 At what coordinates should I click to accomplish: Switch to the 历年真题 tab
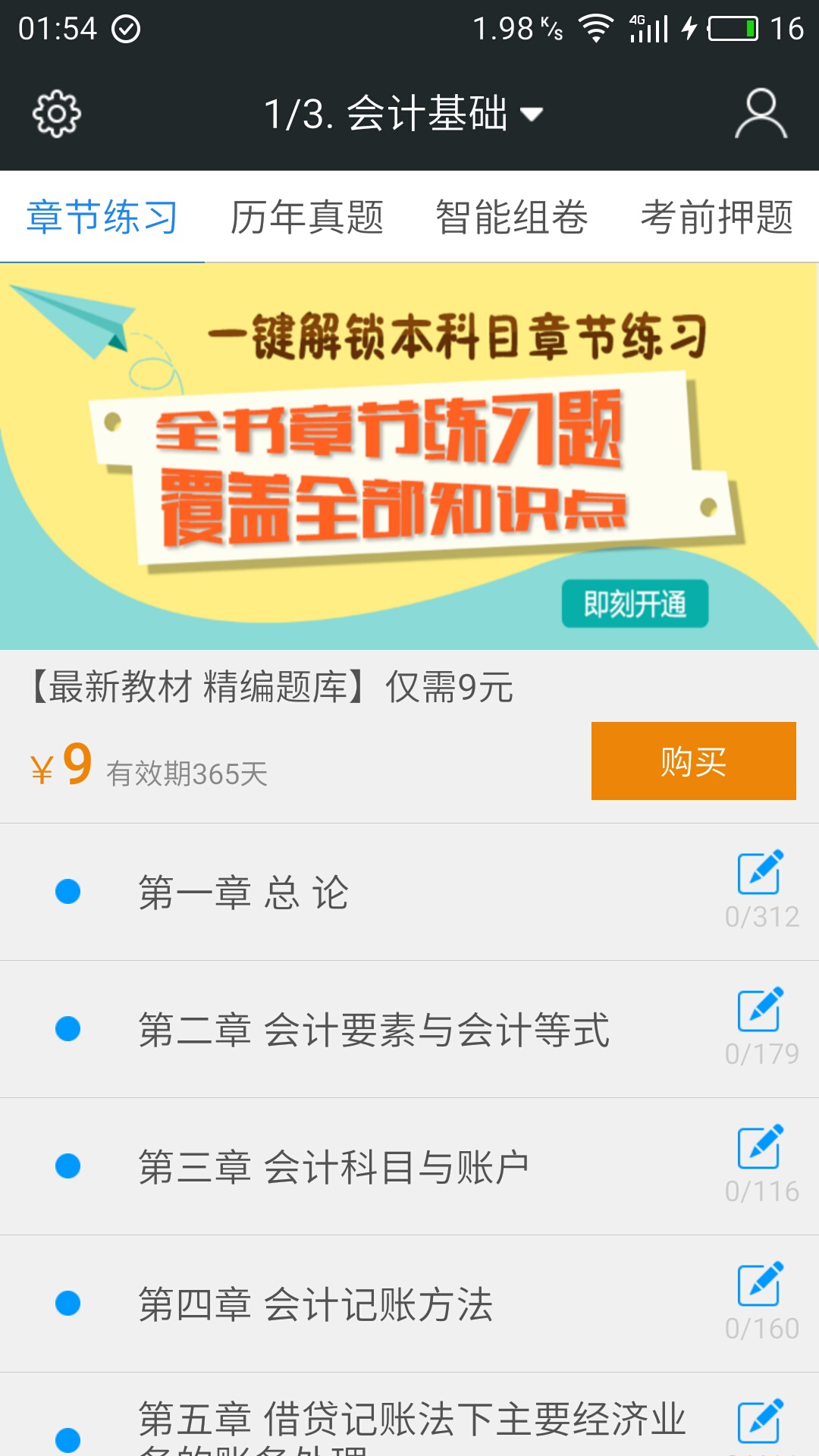pyautogui.click(x=307, y=216)
